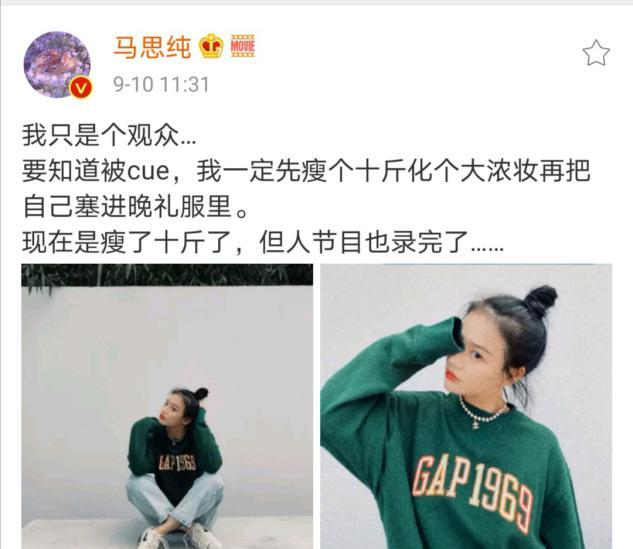Open the close-up photo in green sweater
This screenshot has height=549, width=633.
[x=465, y=406]
